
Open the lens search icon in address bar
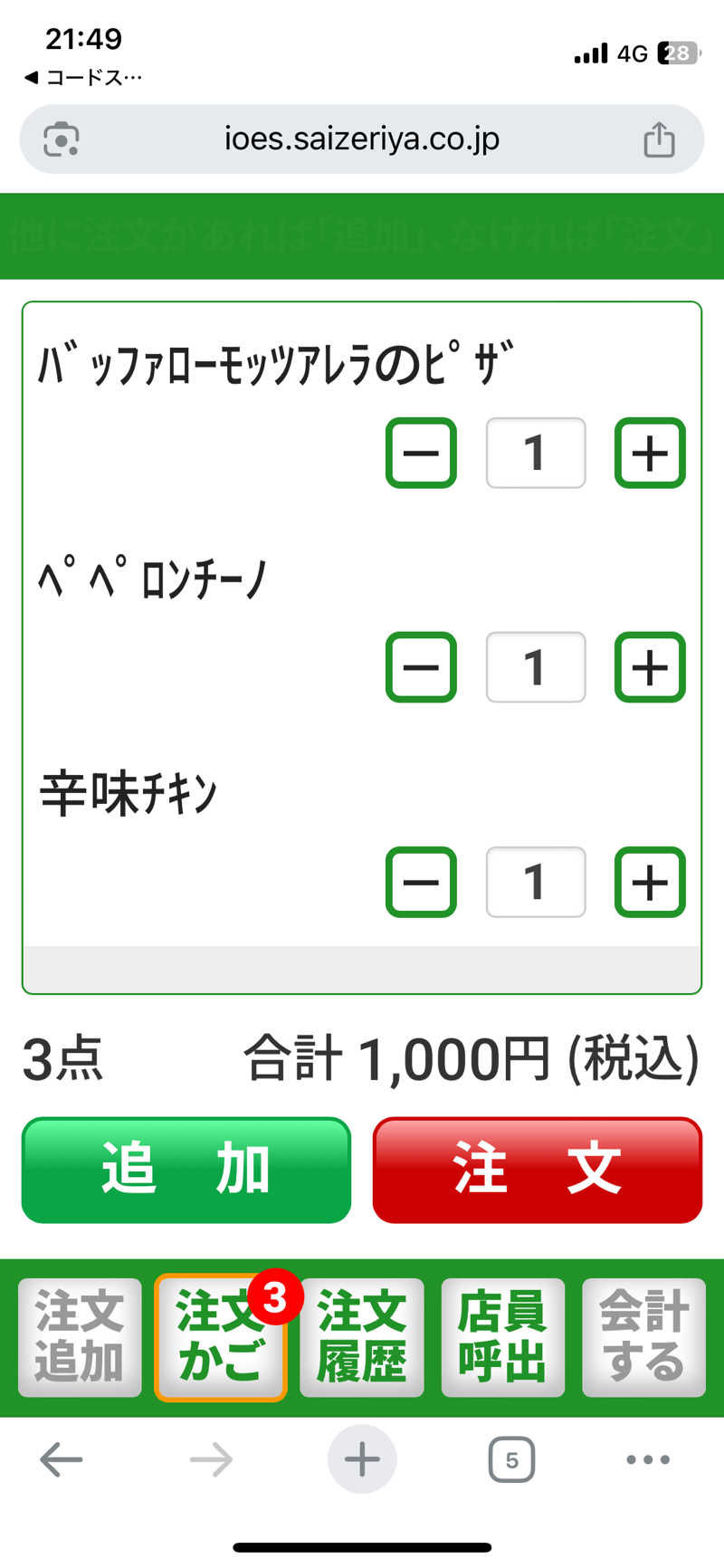62,139
